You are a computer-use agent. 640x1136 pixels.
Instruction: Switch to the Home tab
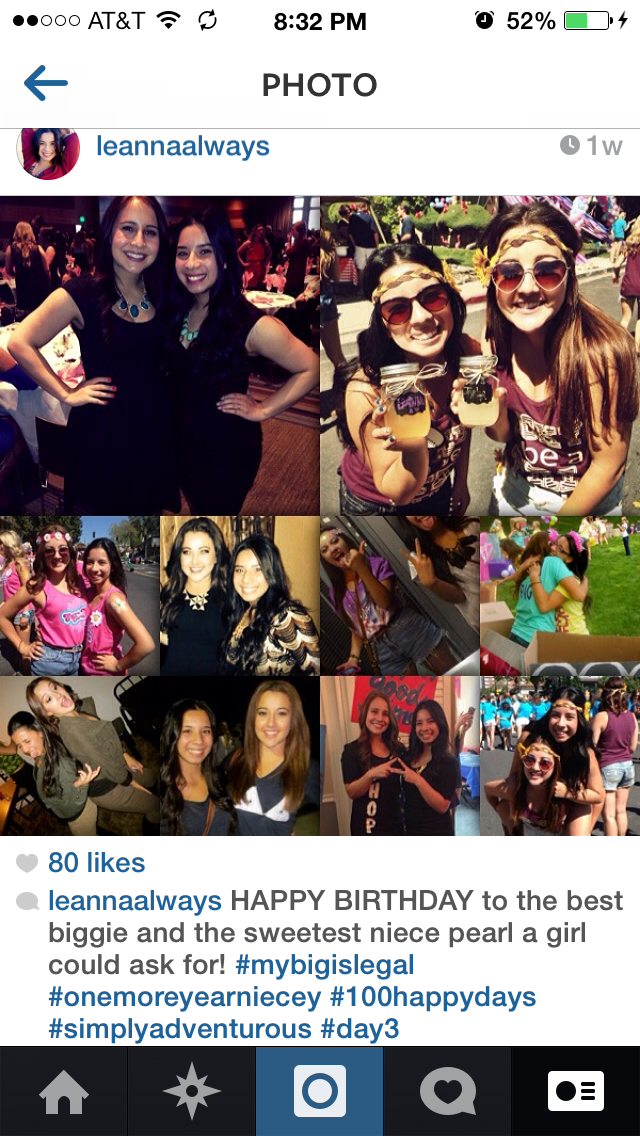coord(64,1091)
